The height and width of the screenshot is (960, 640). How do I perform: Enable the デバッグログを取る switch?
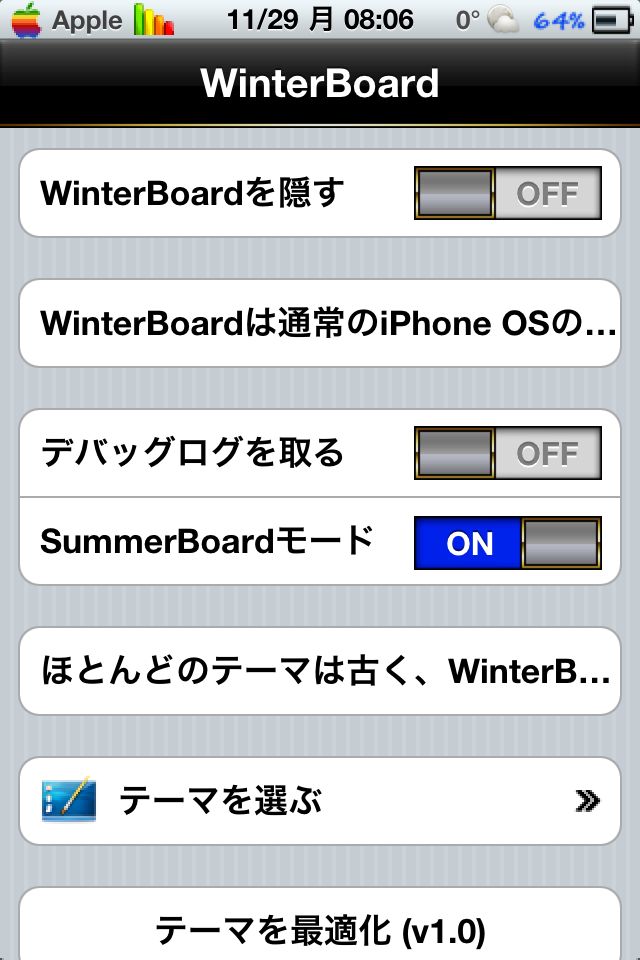508,453
